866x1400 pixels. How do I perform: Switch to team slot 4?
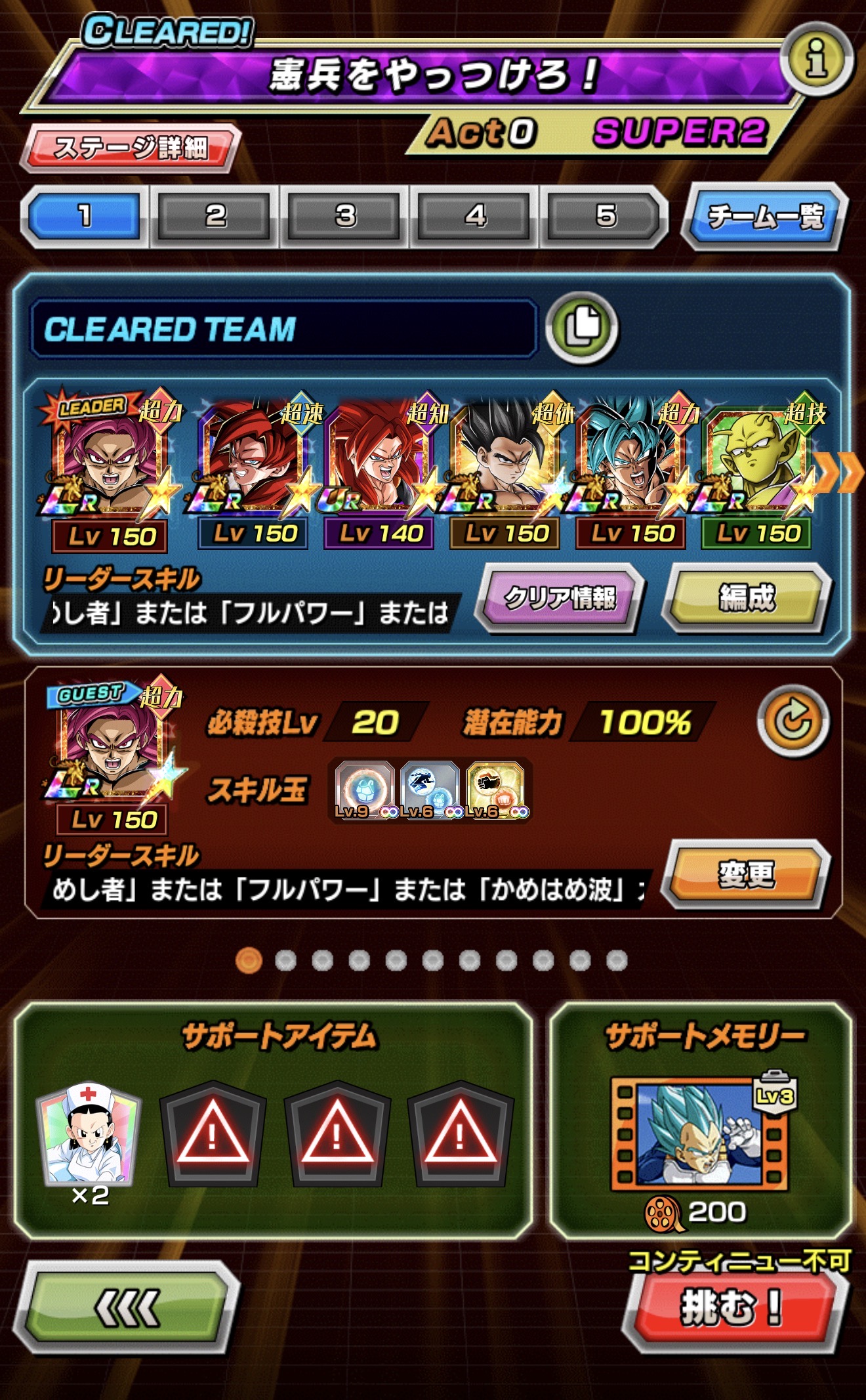[475, 217]
